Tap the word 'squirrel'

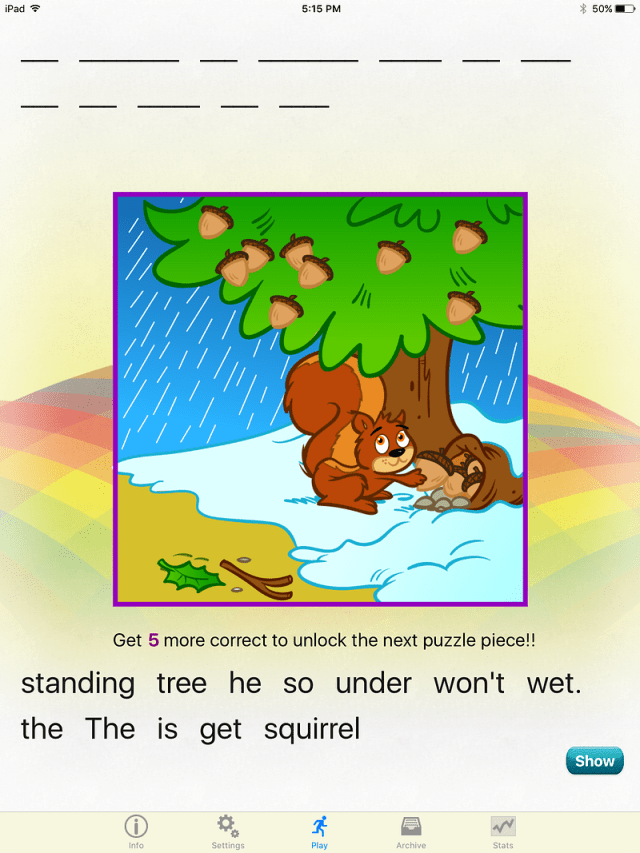click(312, 730)
